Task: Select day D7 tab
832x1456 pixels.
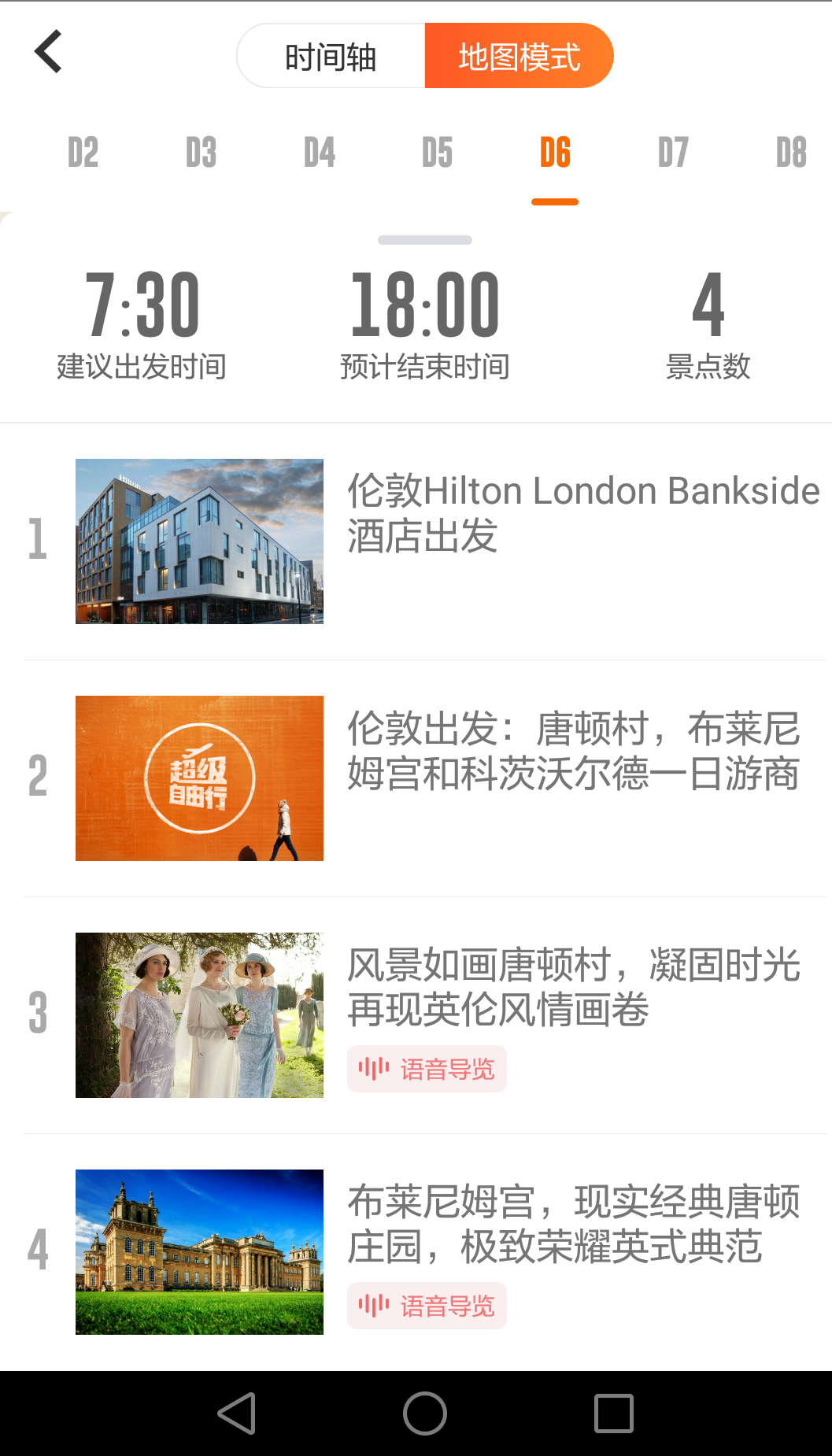Action: 673,153
